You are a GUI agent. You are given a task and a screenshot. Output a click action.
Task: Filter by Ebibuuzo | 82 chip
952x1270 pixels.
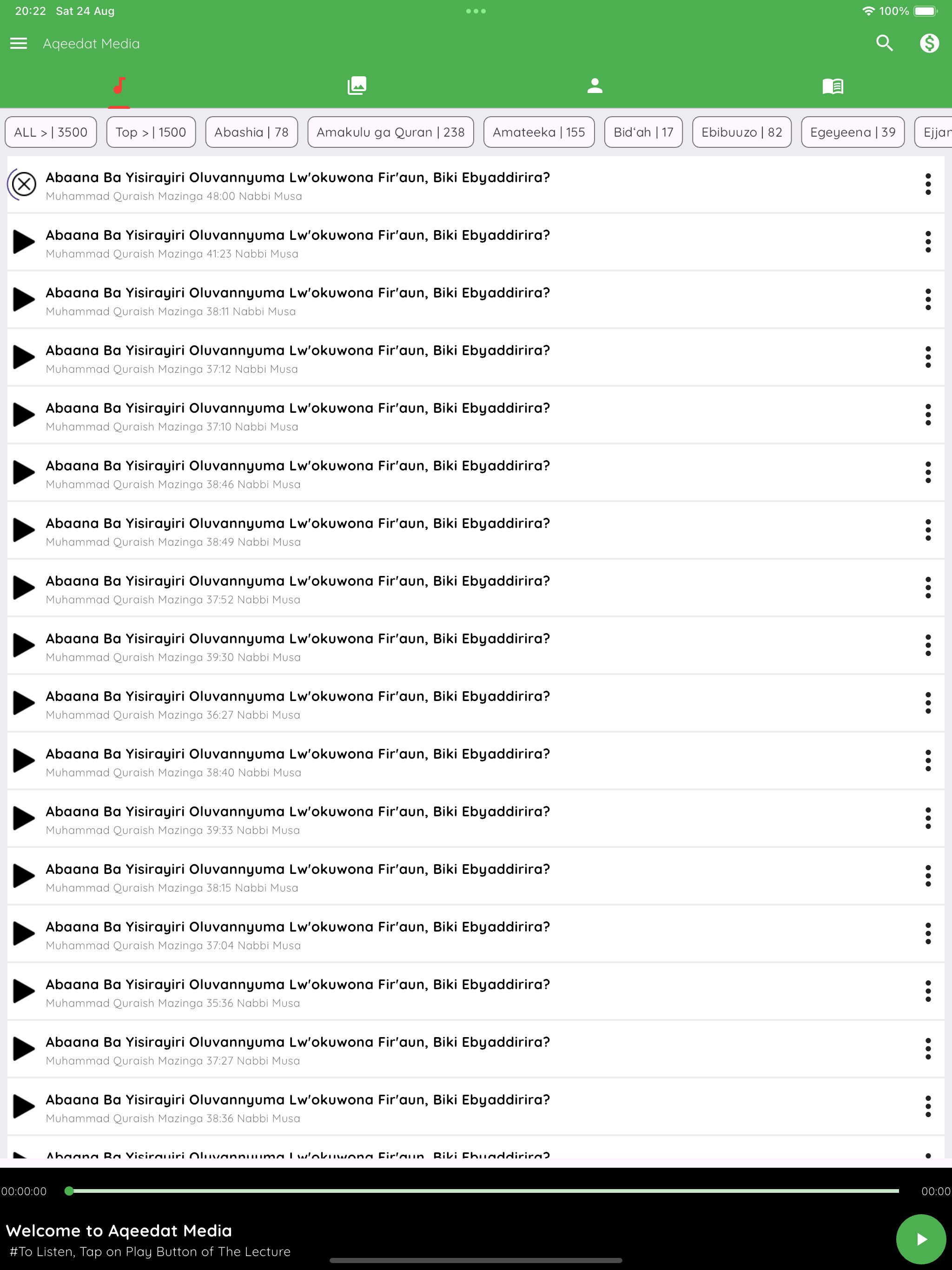pos(741,132)
